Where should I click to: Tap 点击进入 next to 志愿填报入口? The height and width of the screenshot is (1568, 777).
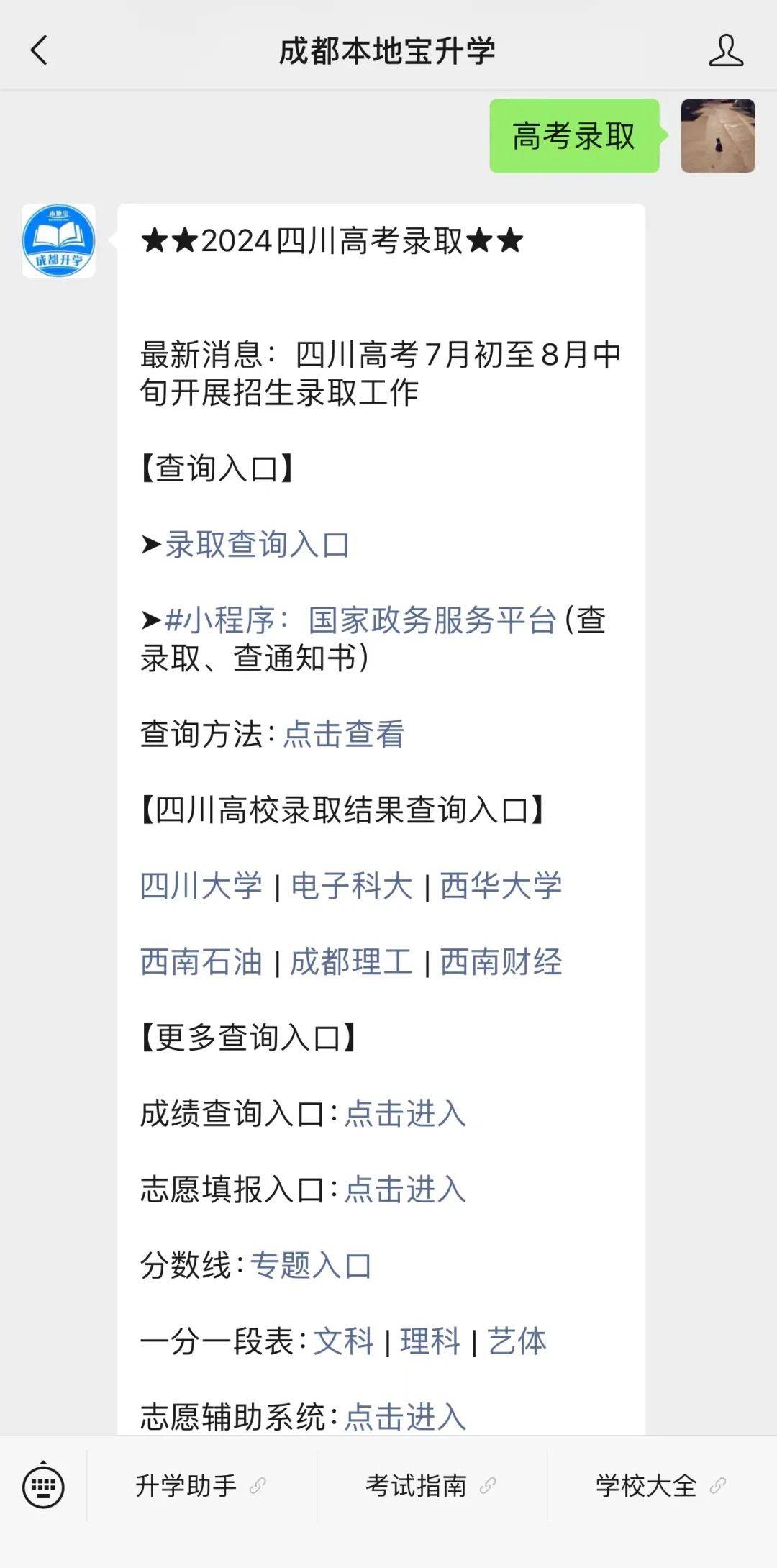[405, 1189]
